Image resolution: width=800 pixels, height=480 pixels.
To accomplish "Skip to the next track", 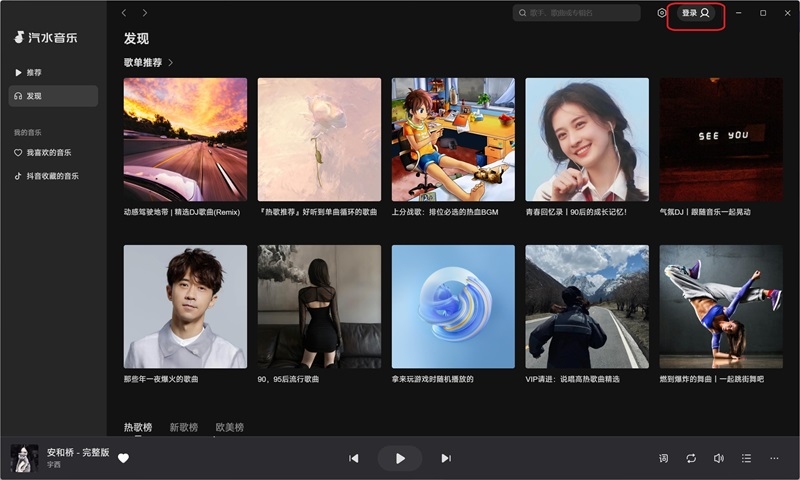I will 446,458.
